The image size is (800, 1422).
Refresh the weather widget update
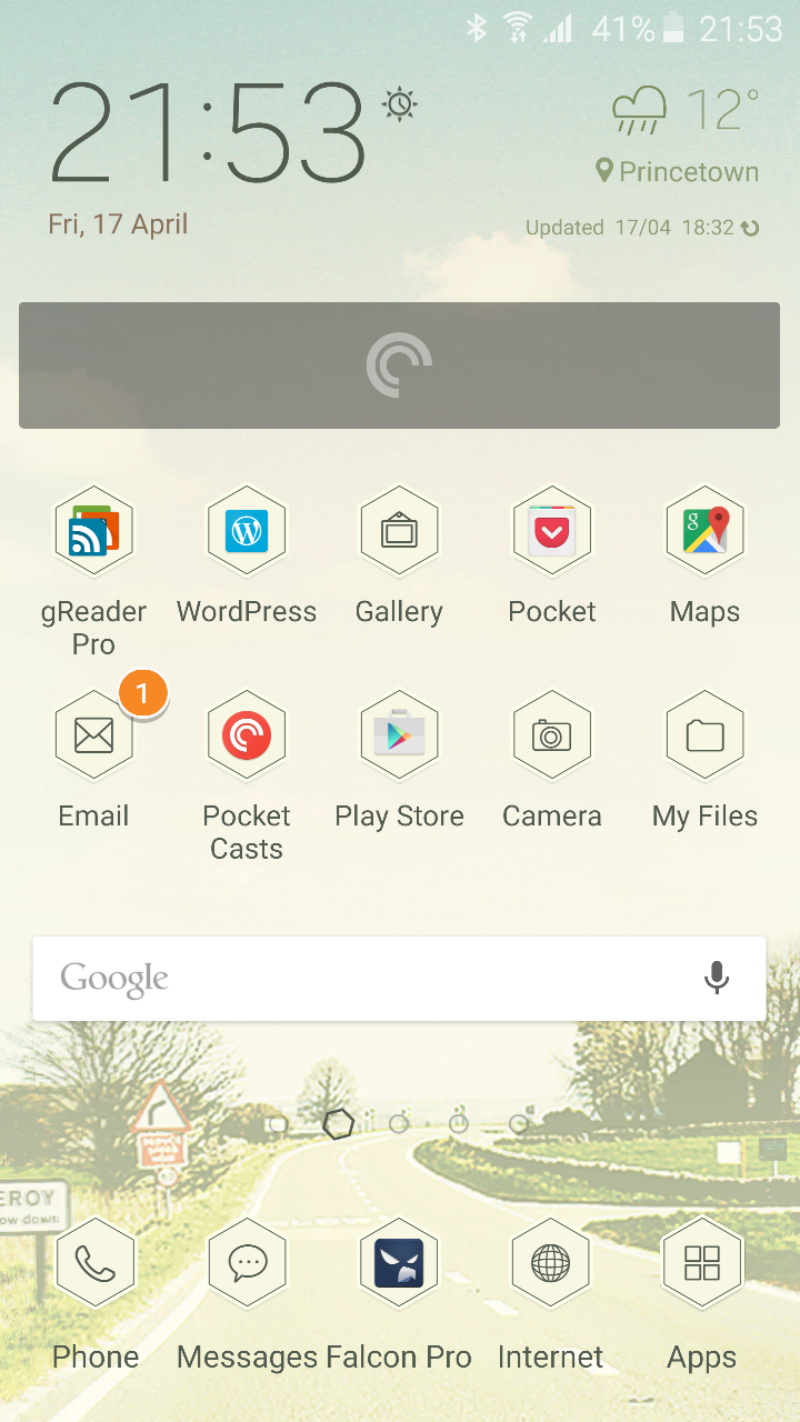coord(749,228)
